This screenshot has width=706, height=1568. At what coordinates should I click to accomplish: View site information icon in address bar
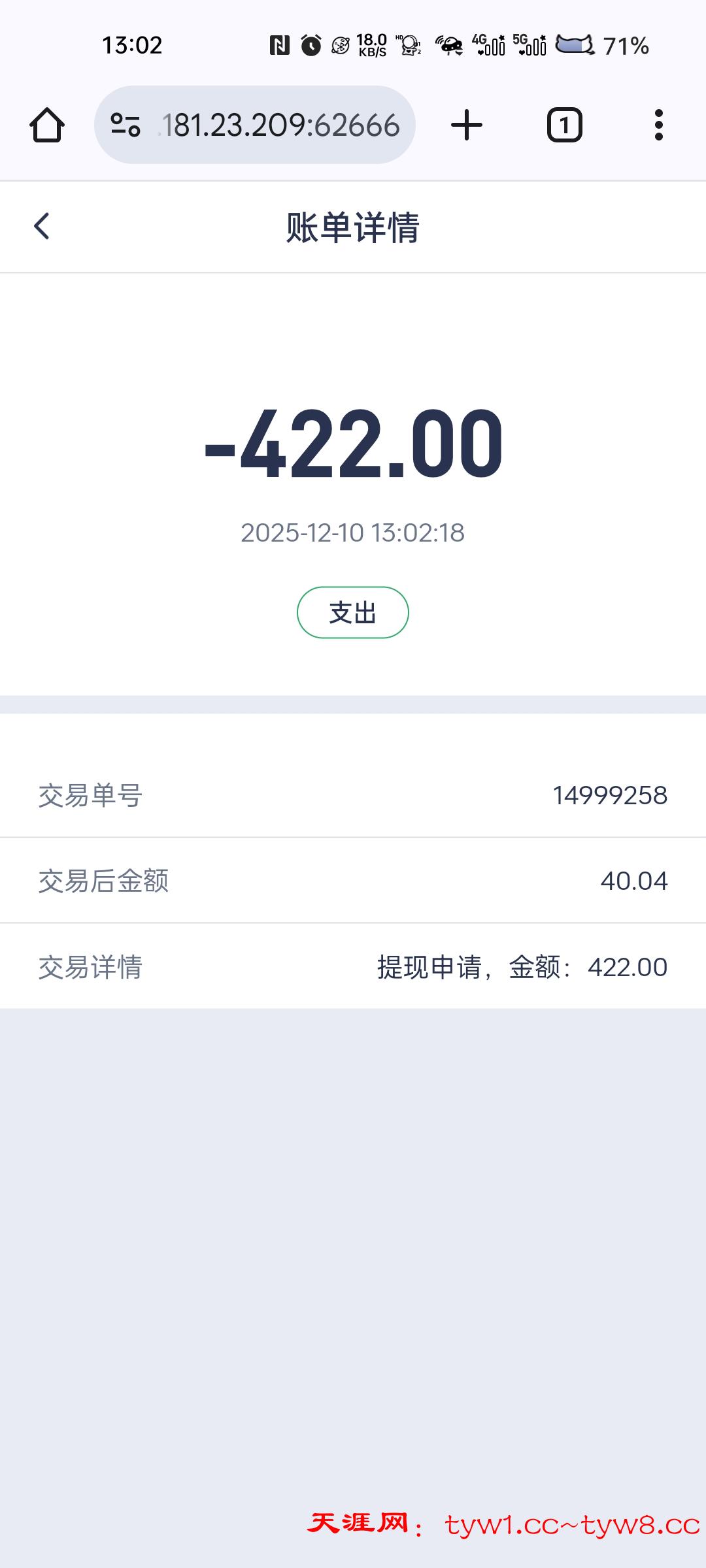[x=126, y=125]
